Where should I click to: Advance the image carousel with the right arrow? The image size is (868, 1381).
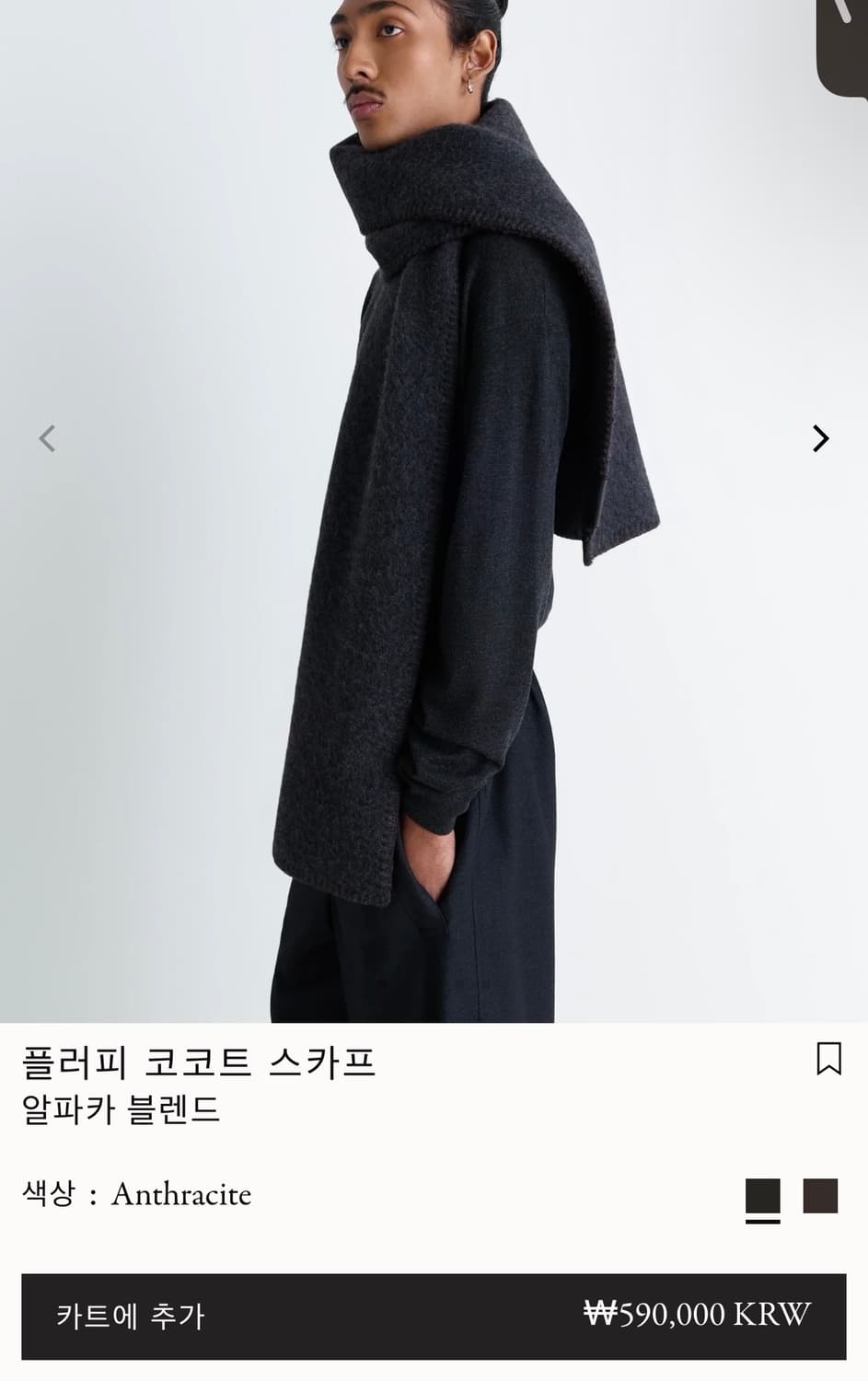[819, 439]
